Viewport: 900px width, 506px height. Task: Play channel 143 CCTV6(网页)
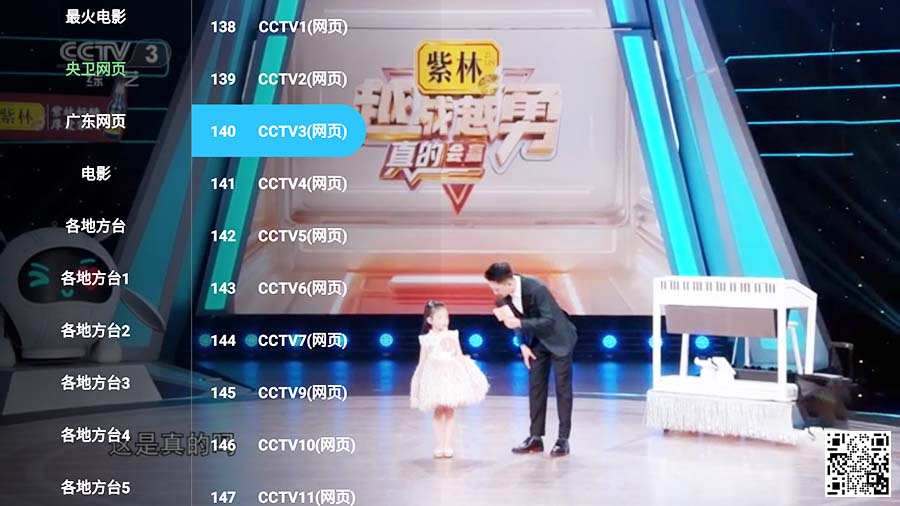pyautogui.click(x=279, y=288)
